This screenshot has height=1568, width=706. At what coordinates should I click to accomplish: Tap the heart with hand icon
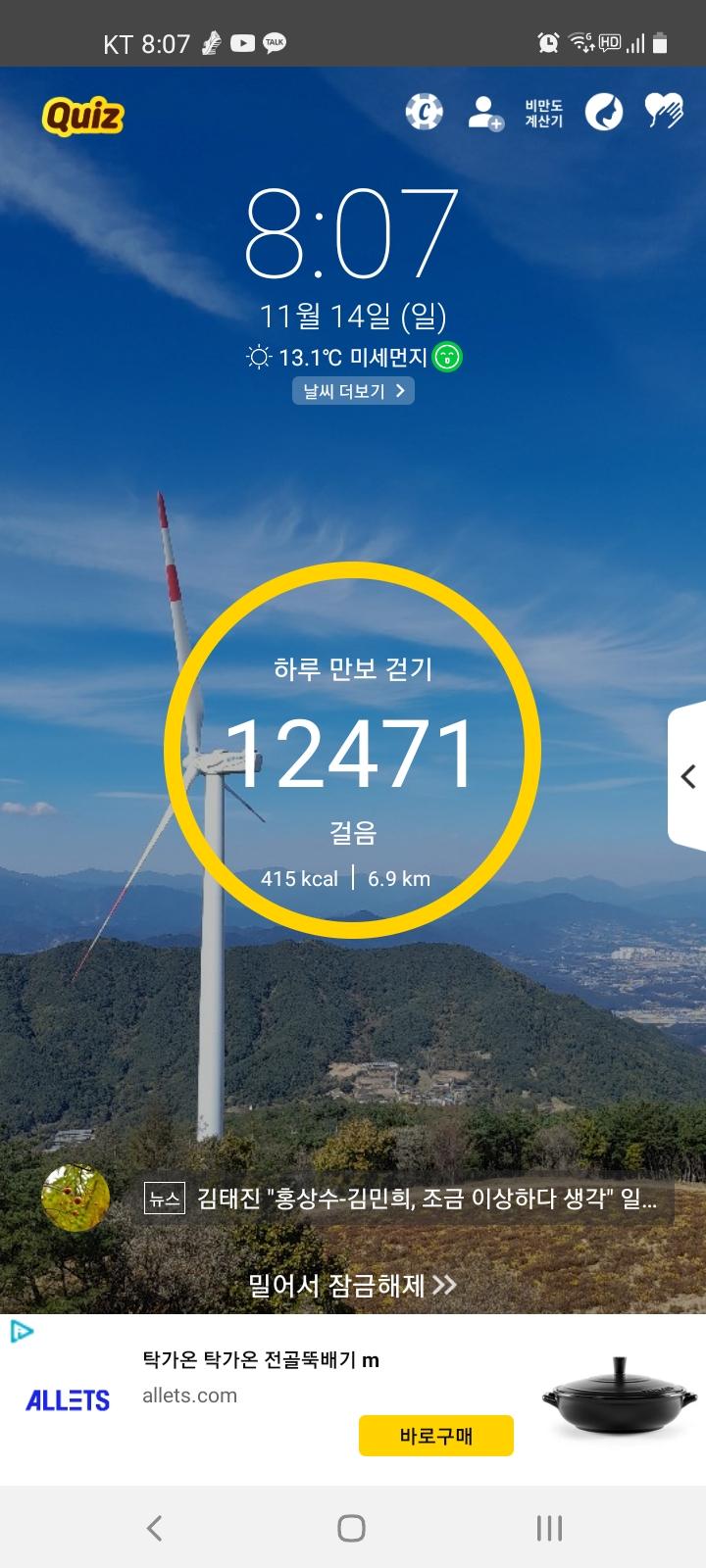(664, 112)
